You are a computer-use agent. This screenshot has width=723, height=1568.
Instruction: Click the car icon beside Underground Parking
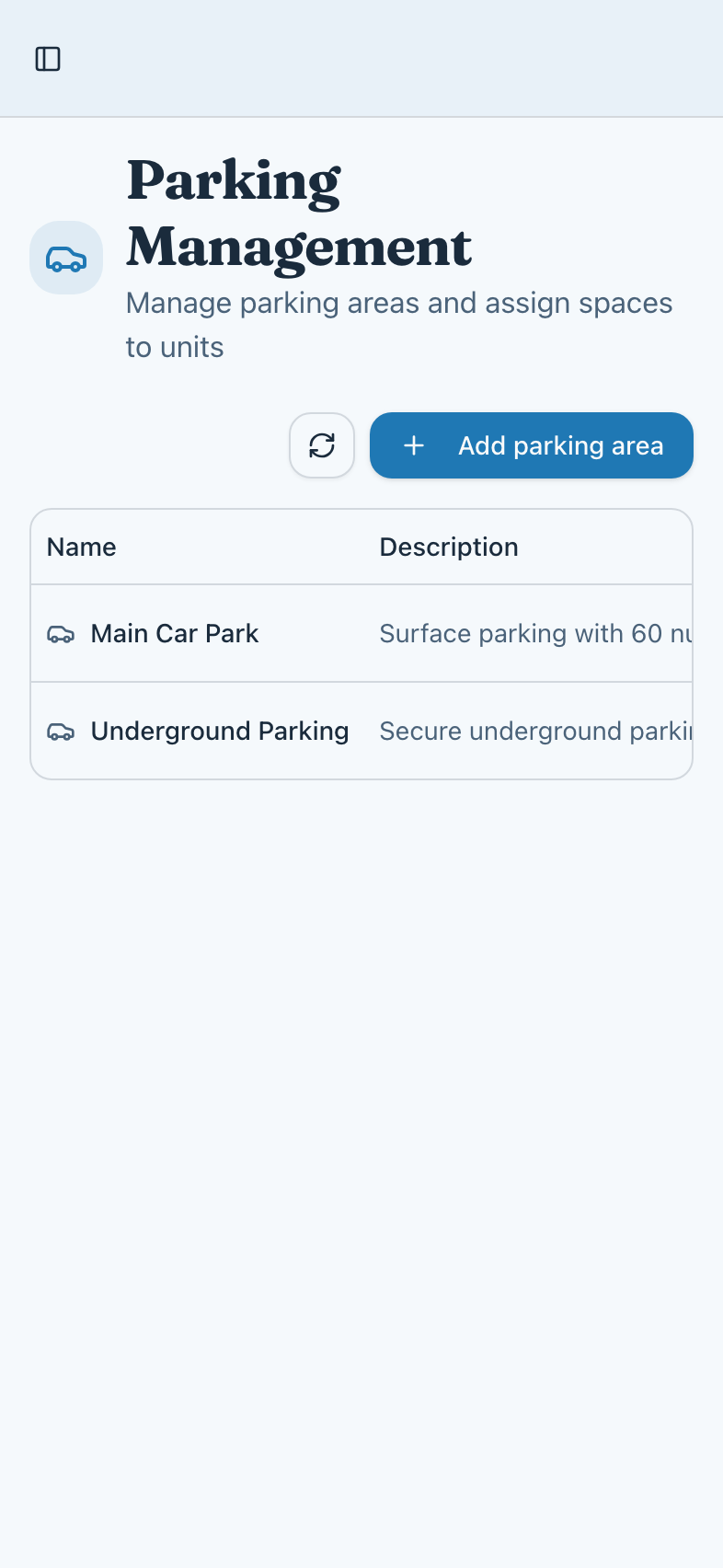coord(63,731)
